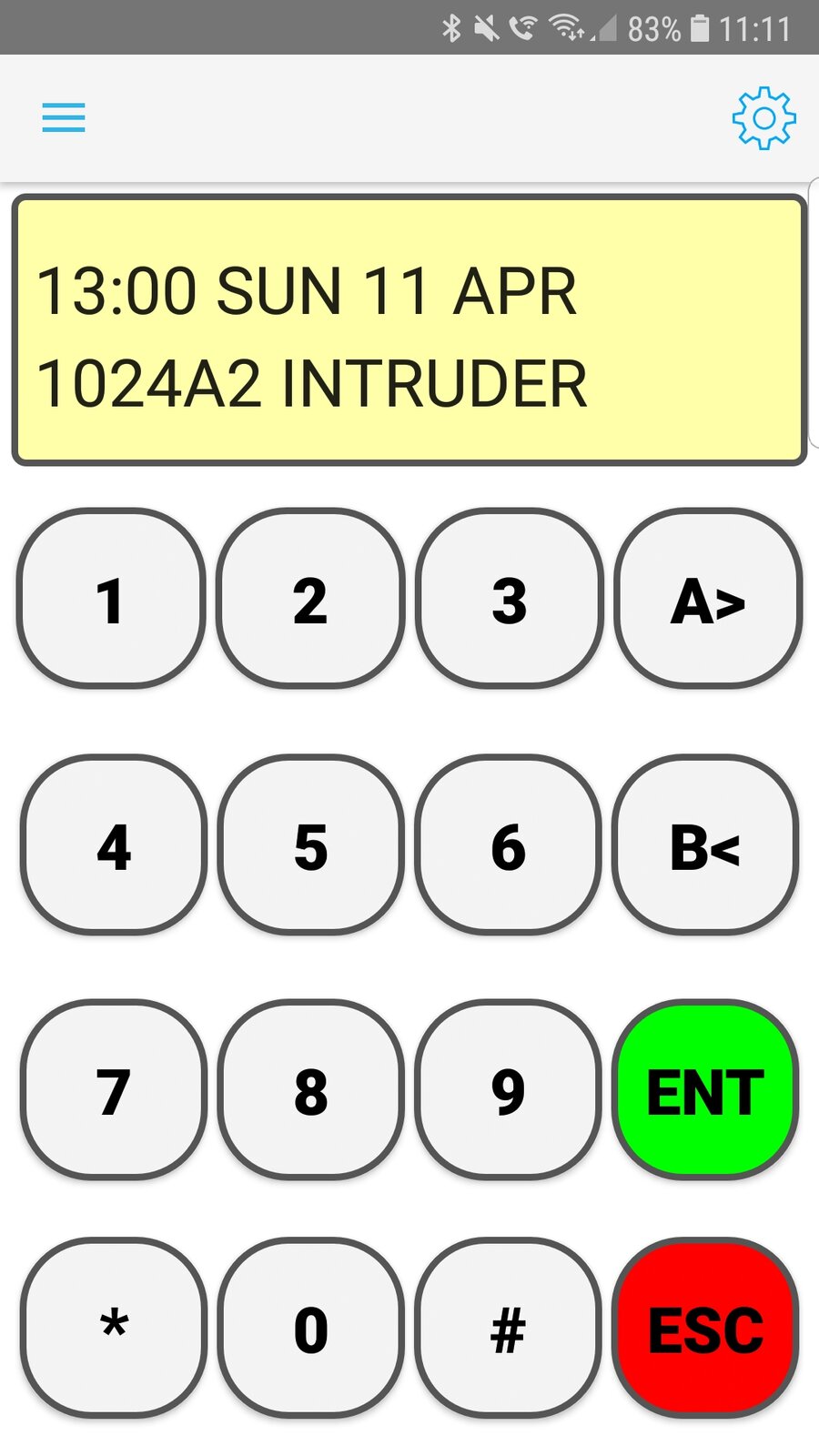
Task: Hit the 3 key
Action: [x=509, y=599]
